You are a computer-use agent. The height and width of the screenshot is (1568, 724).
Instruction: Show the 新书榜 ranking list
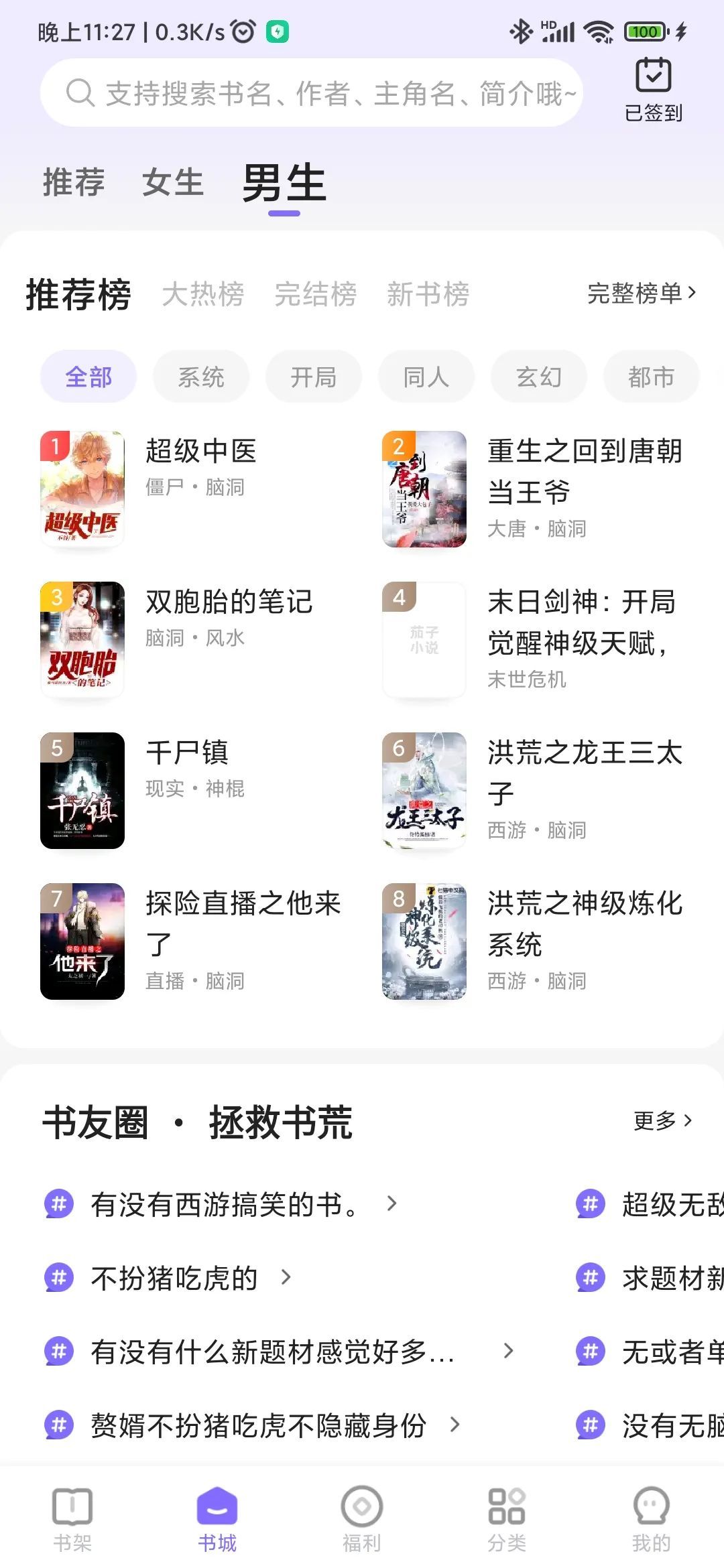coord(428,293)
